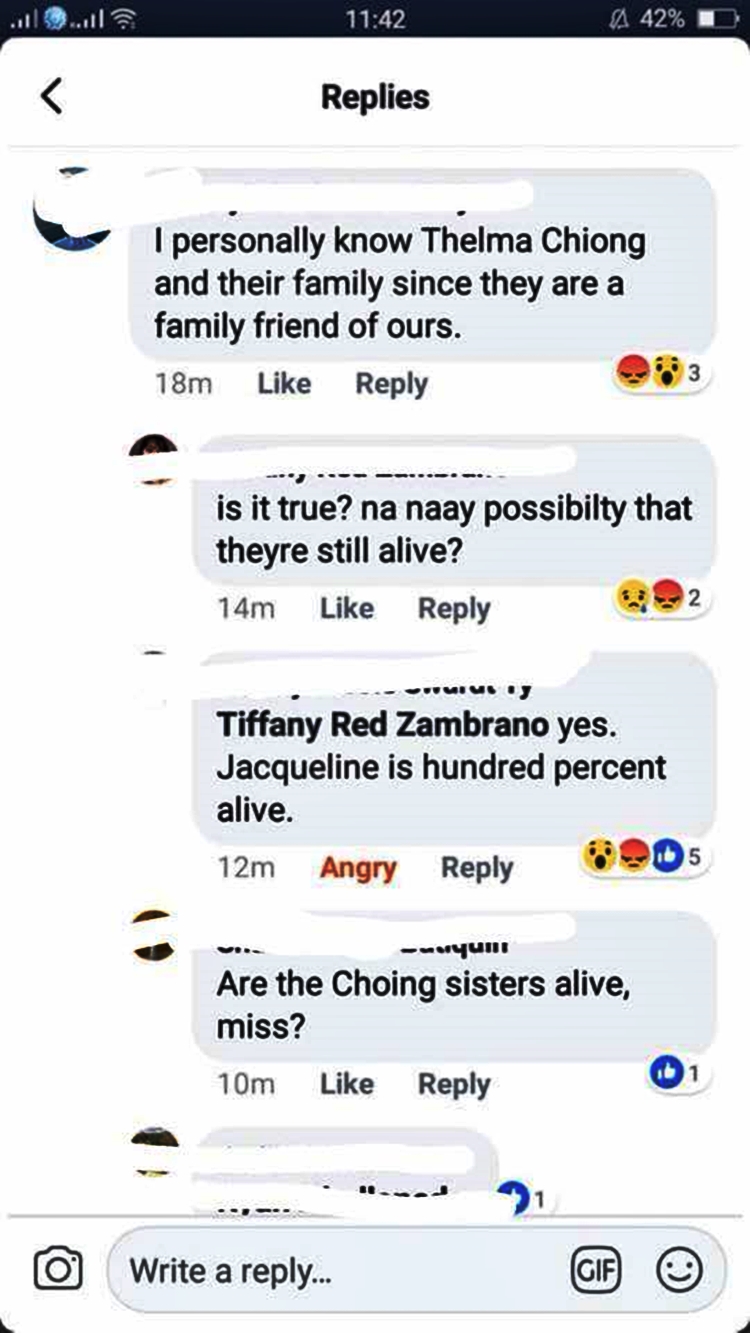The height and width of the screenshot is (1333, 750).
Task: Remove Angry reaction on the Jacqueline comment
Action: 358,868
